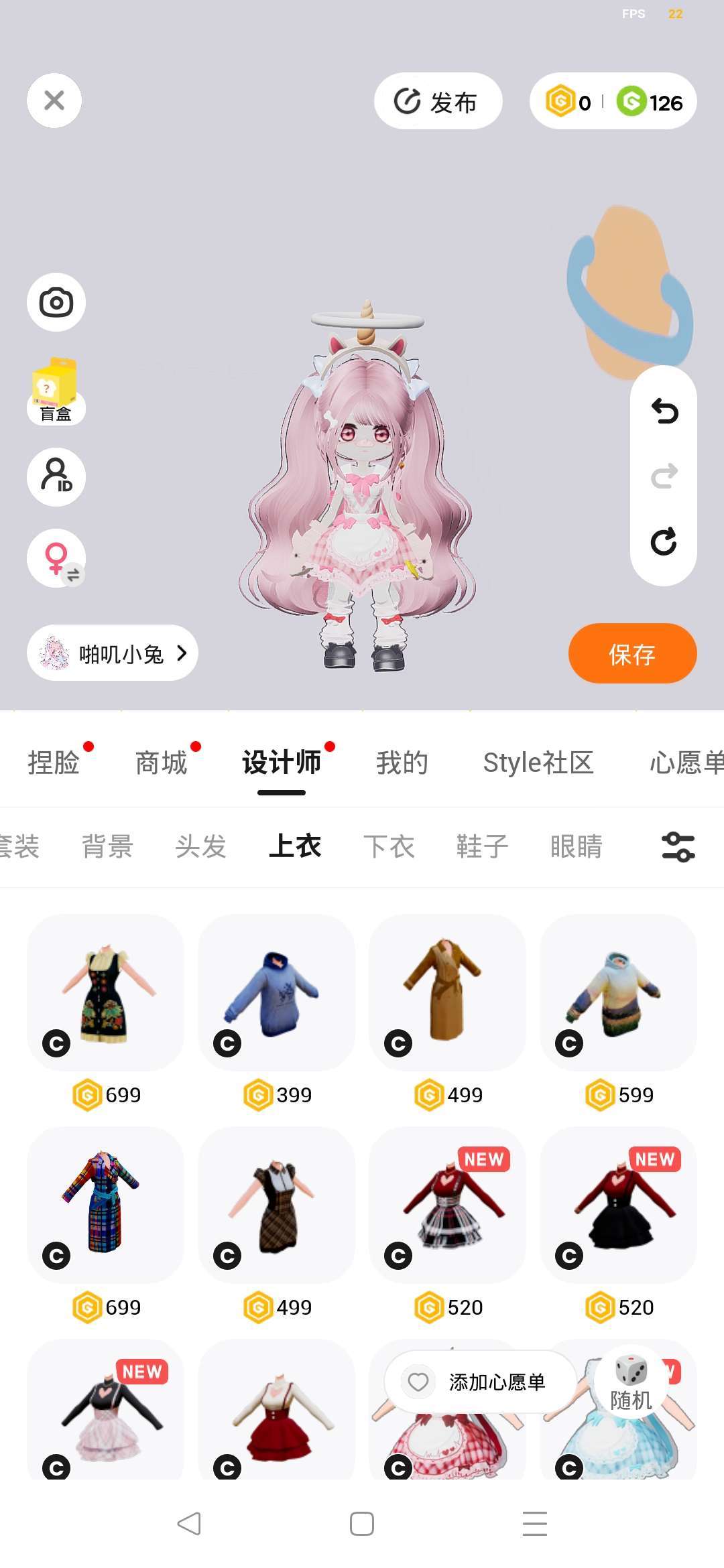Open the avatar ID profile icon

click(56, 476)
